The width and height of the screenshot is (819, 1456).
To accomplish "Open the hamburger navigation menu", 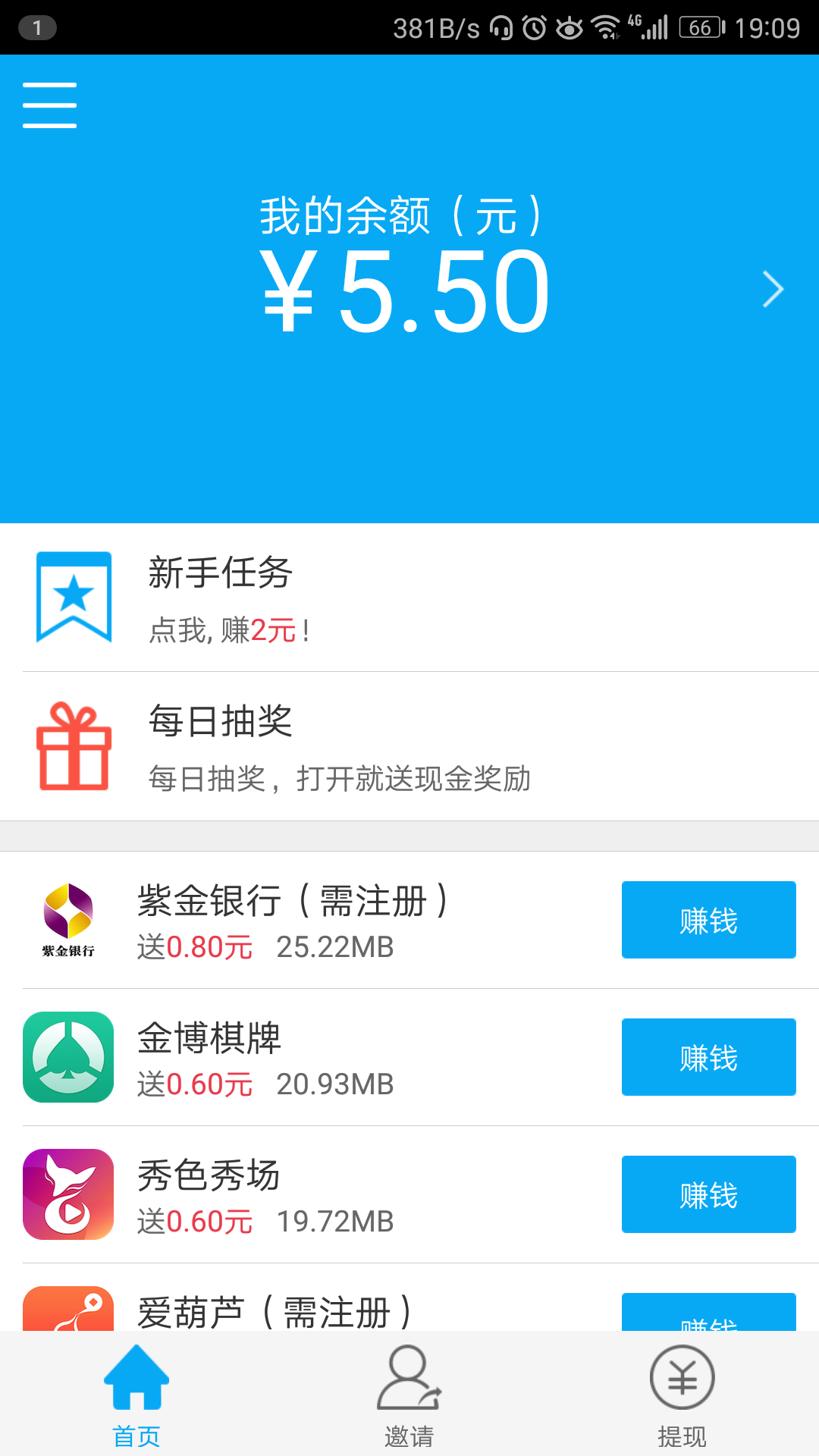I will 49,105.
